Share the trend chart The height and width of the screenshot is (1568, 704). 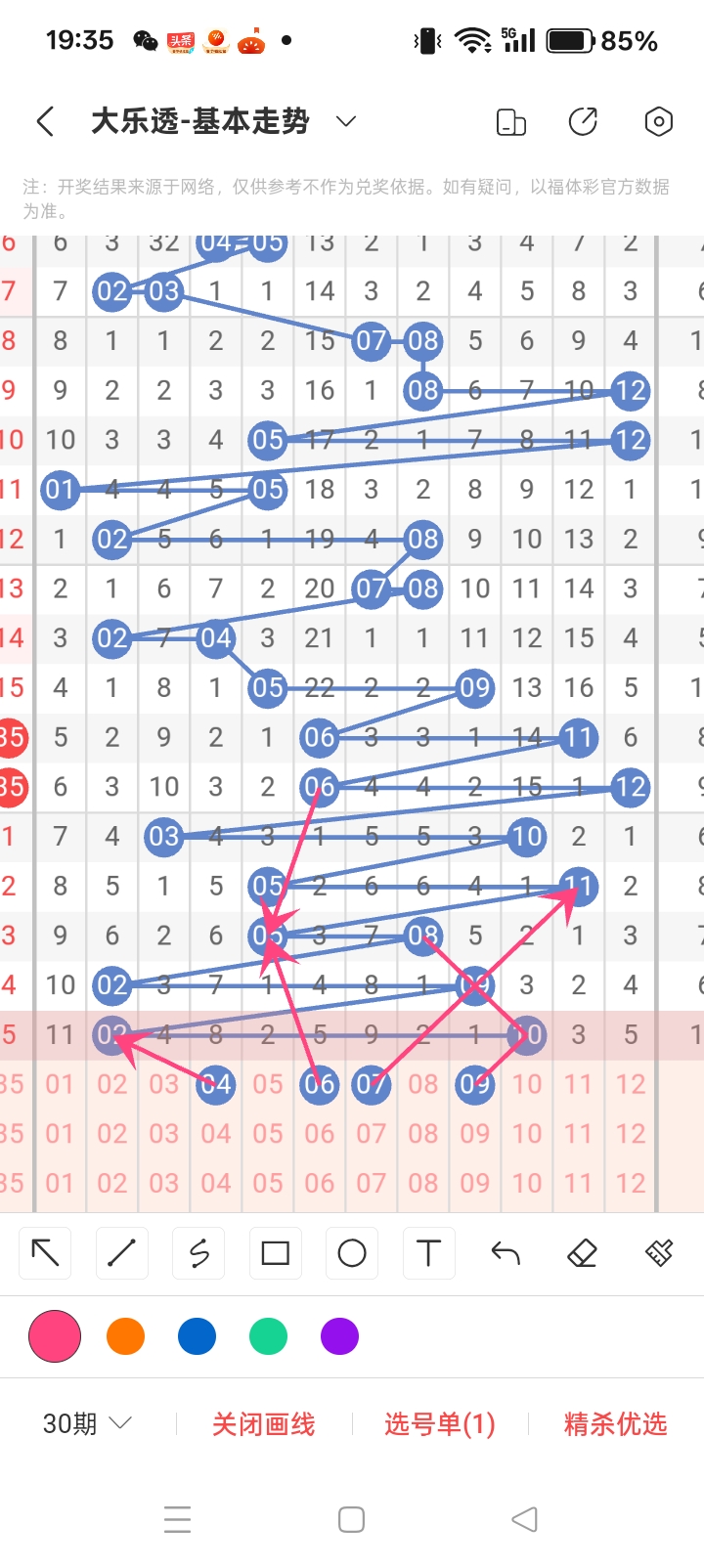[583, 122]
